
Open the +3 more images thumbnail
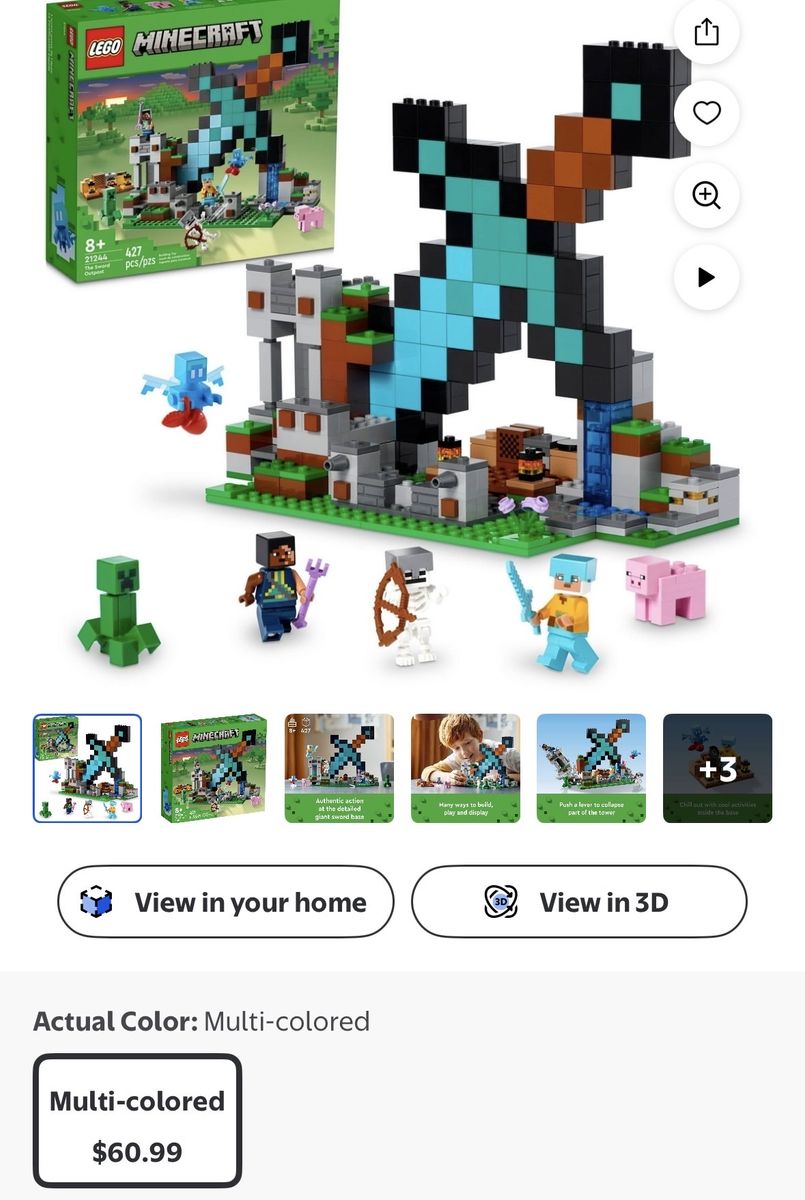click(x=717, y=768)
